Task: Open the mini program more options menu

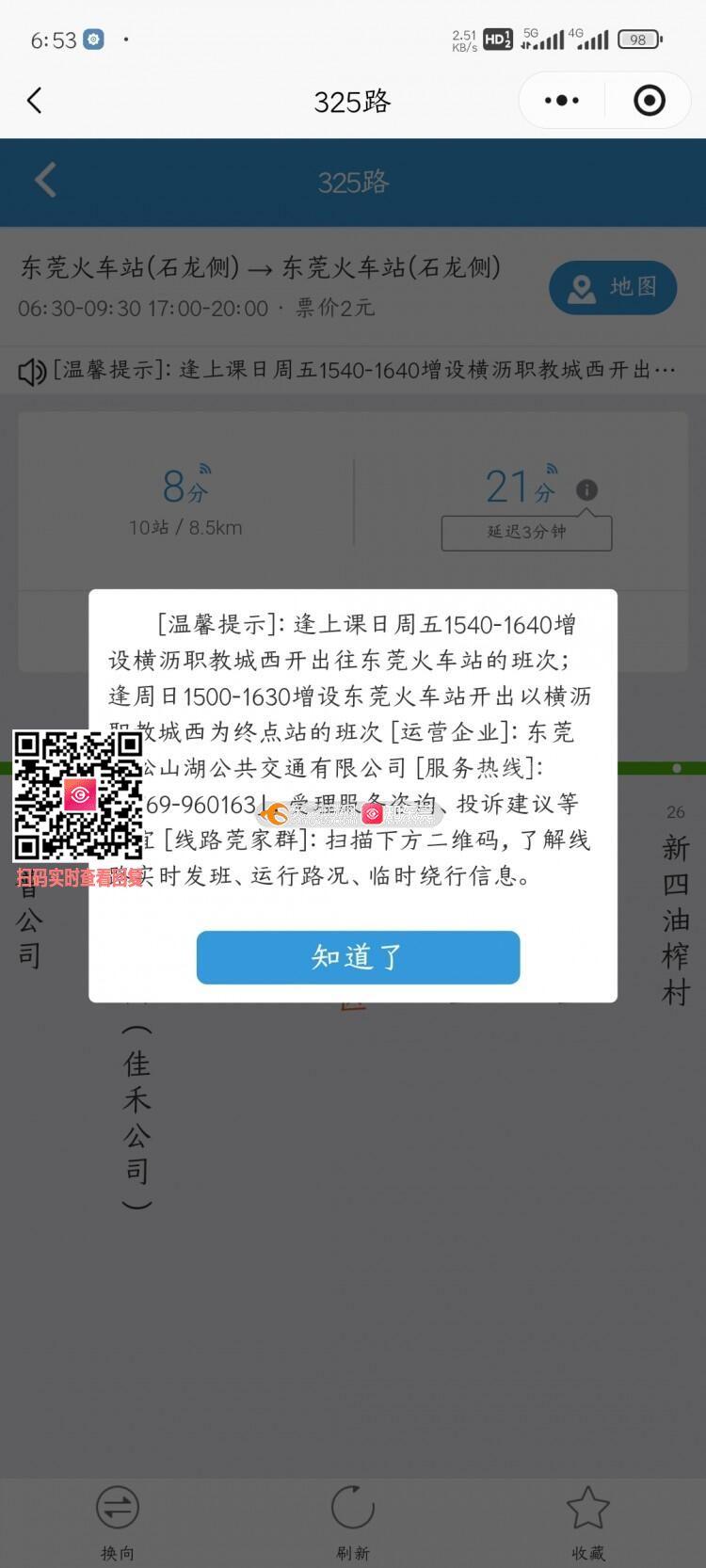Action: (562, 101)
